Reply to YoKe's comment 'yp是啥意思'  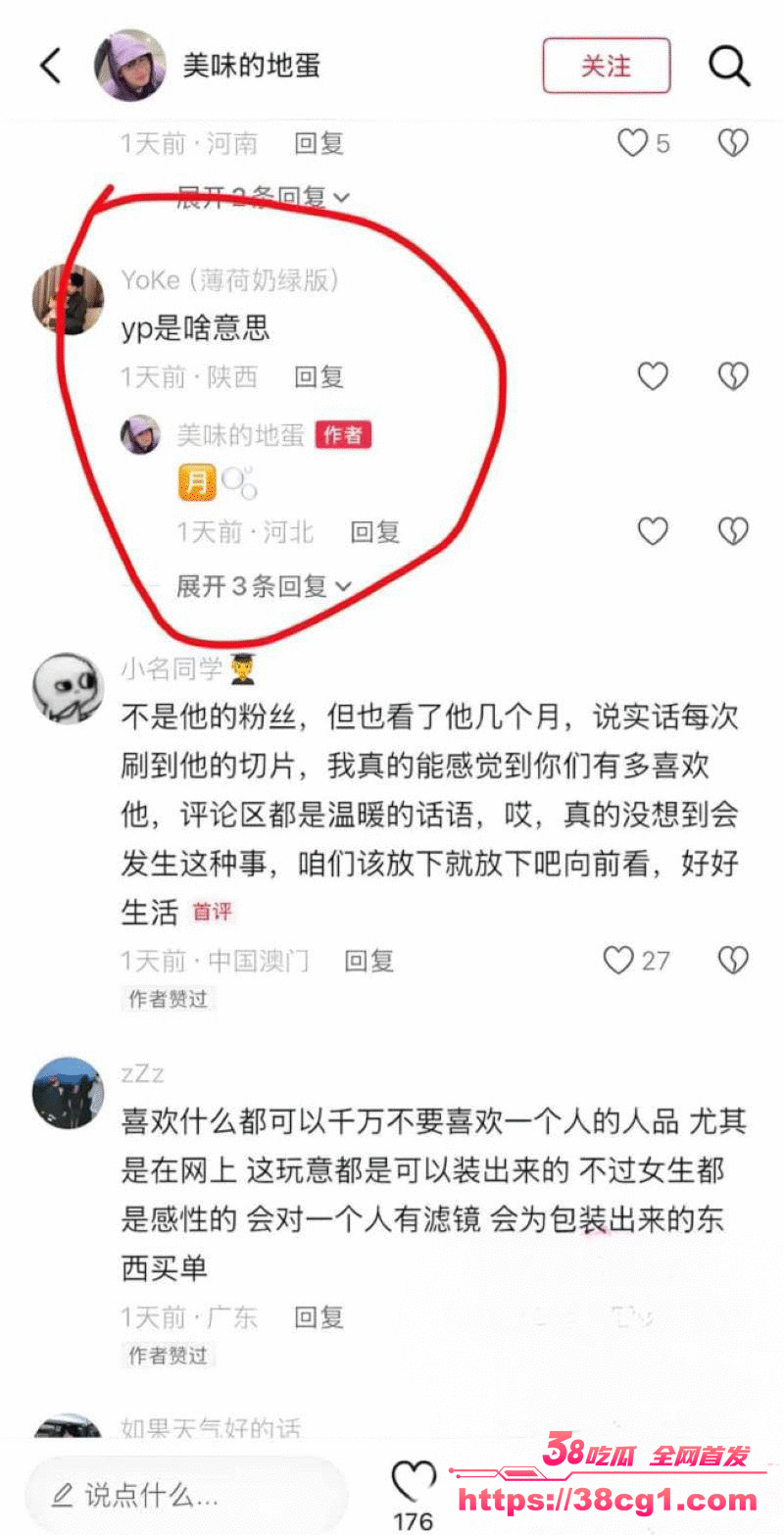click(x=318, y=376)
